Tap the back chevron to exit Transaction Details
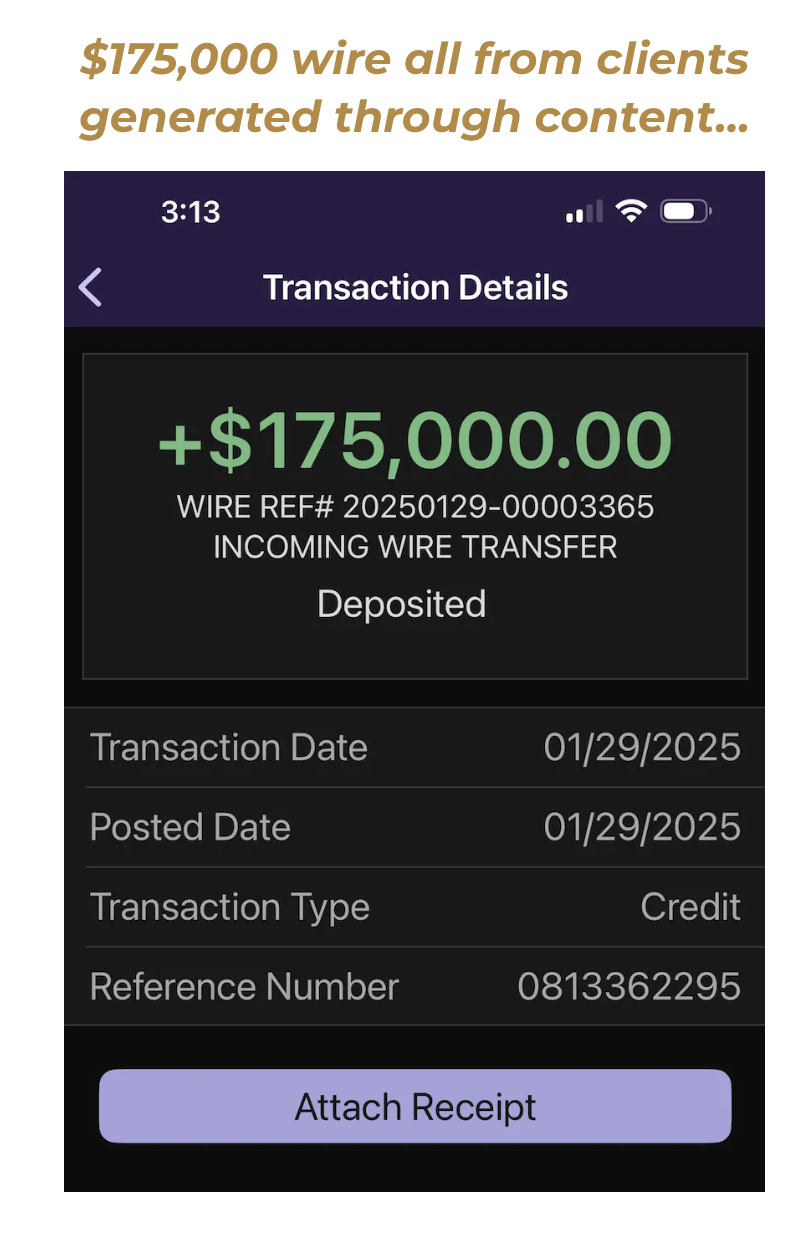 point(90,287)
